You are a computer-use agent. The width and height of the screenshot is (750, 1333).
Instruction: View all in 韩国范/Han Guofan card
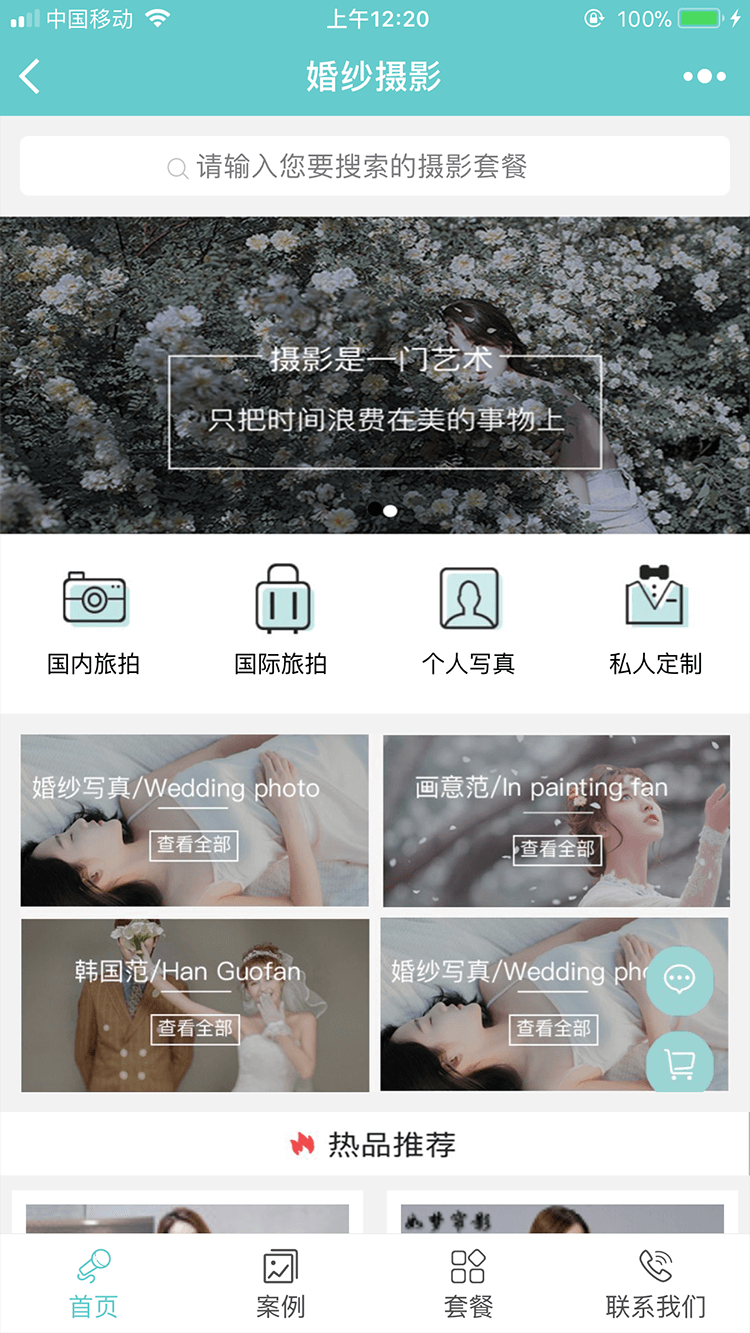[x=195, y=1028]
